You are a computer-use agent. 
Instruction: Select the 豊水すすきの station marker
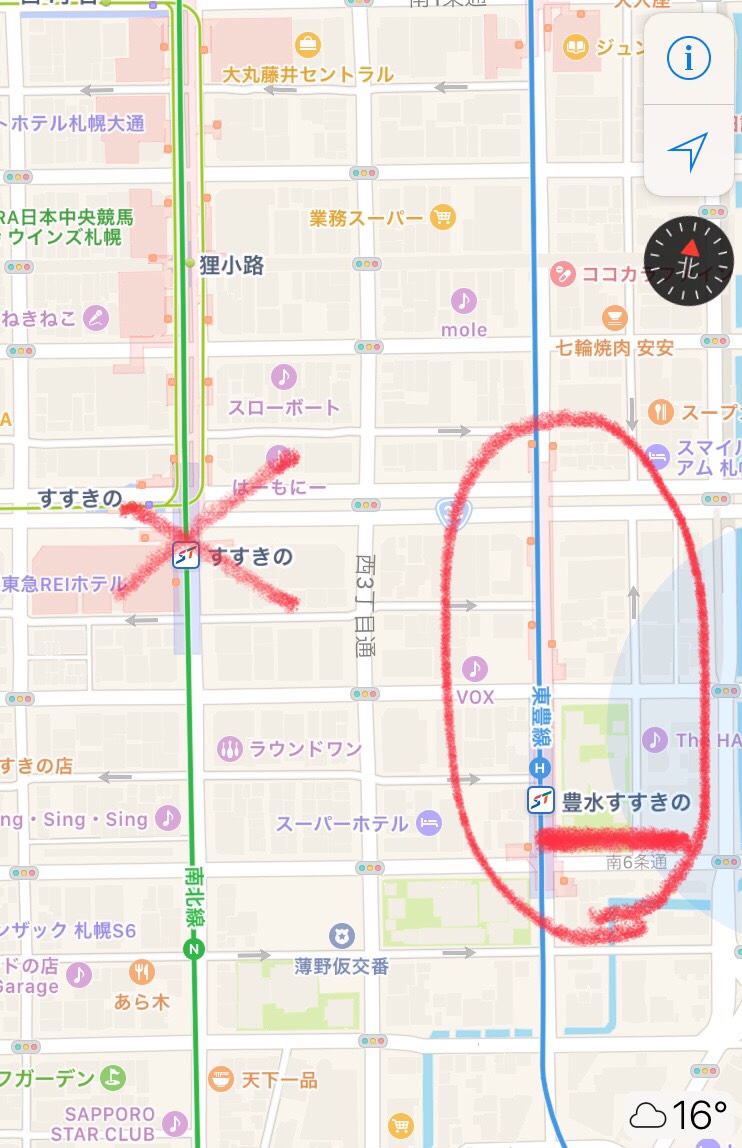(541, 801)
